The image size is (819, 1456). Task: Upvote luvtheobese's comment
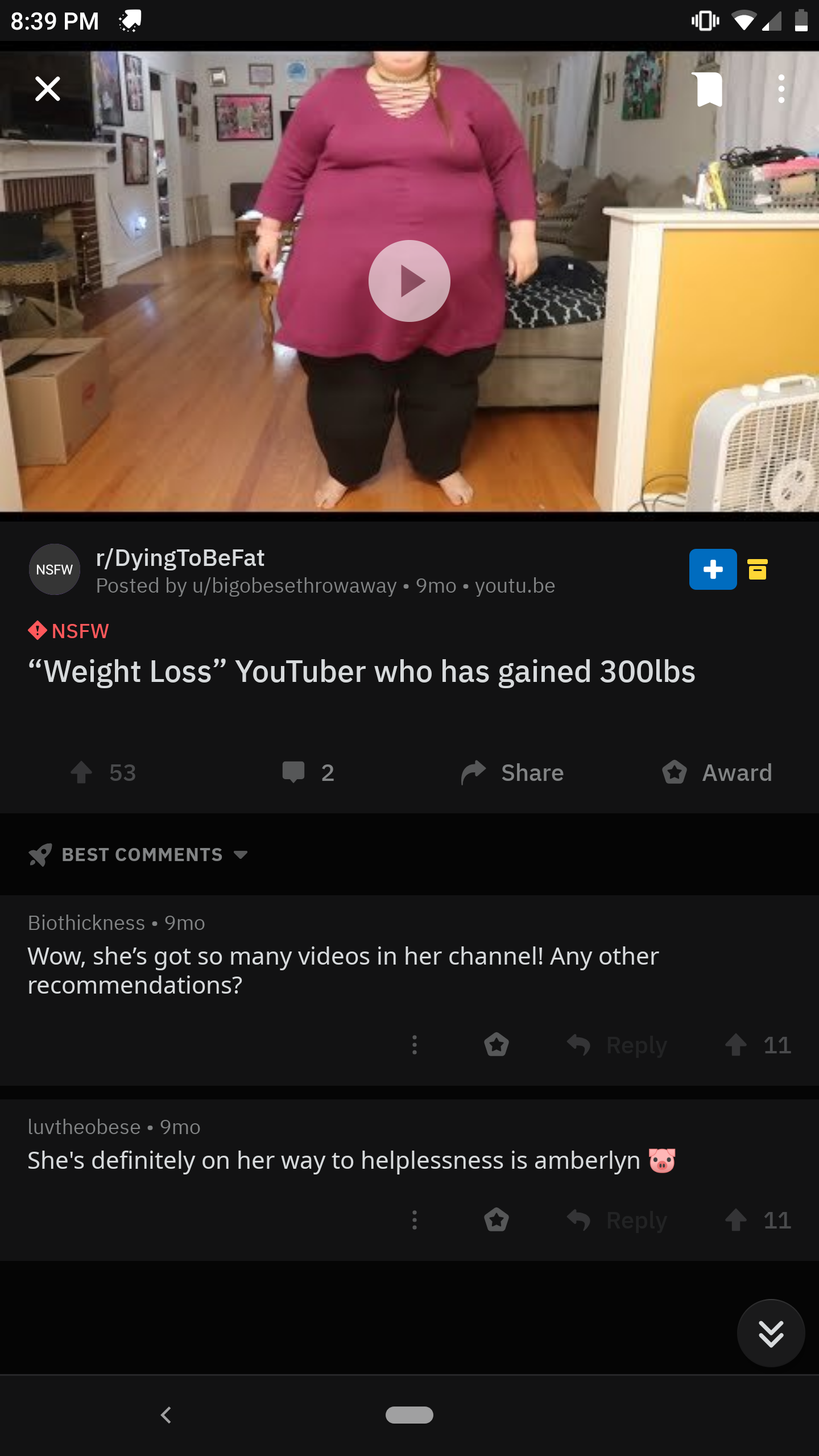735,1220
